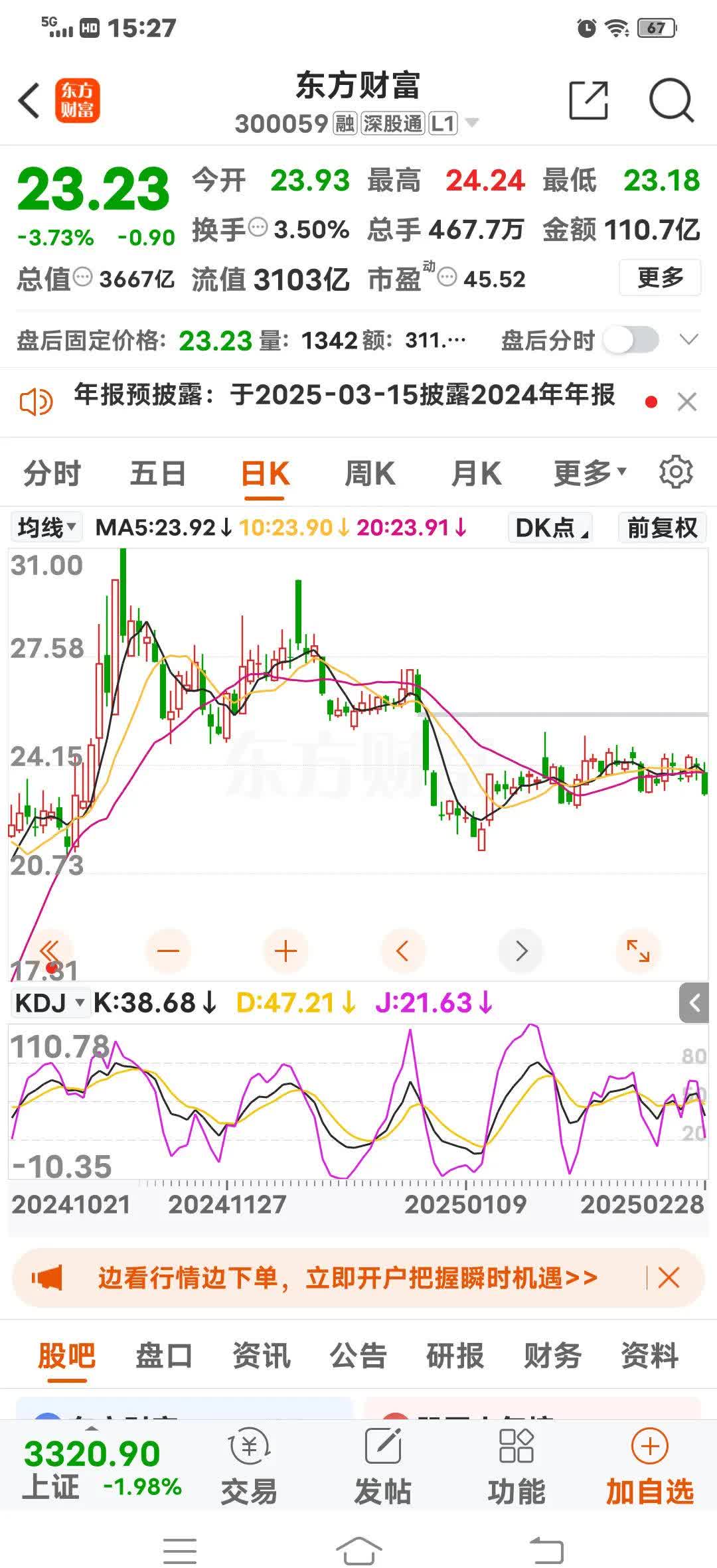Switch to the 分时 chart tab

52,473
